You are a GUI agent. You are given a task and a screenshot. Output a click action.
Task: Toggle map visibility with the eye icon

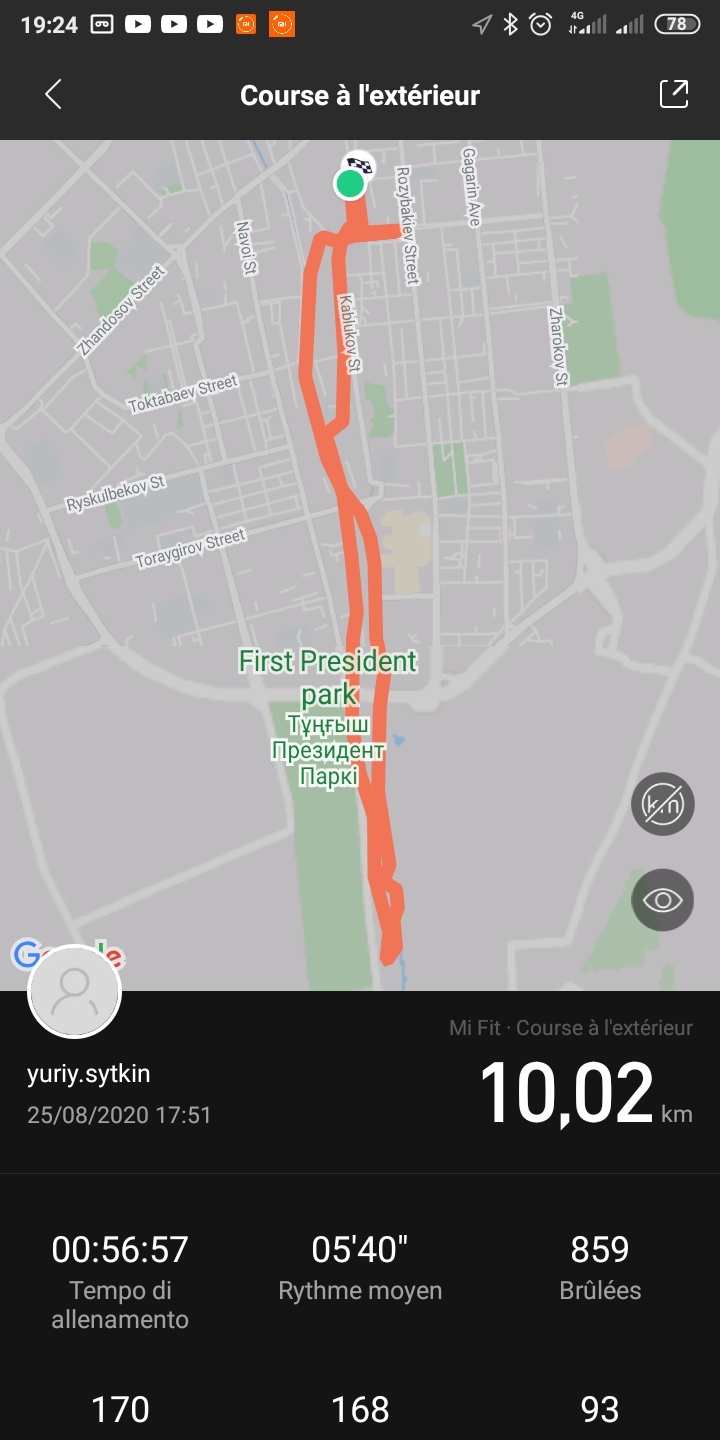pos(662,900)
